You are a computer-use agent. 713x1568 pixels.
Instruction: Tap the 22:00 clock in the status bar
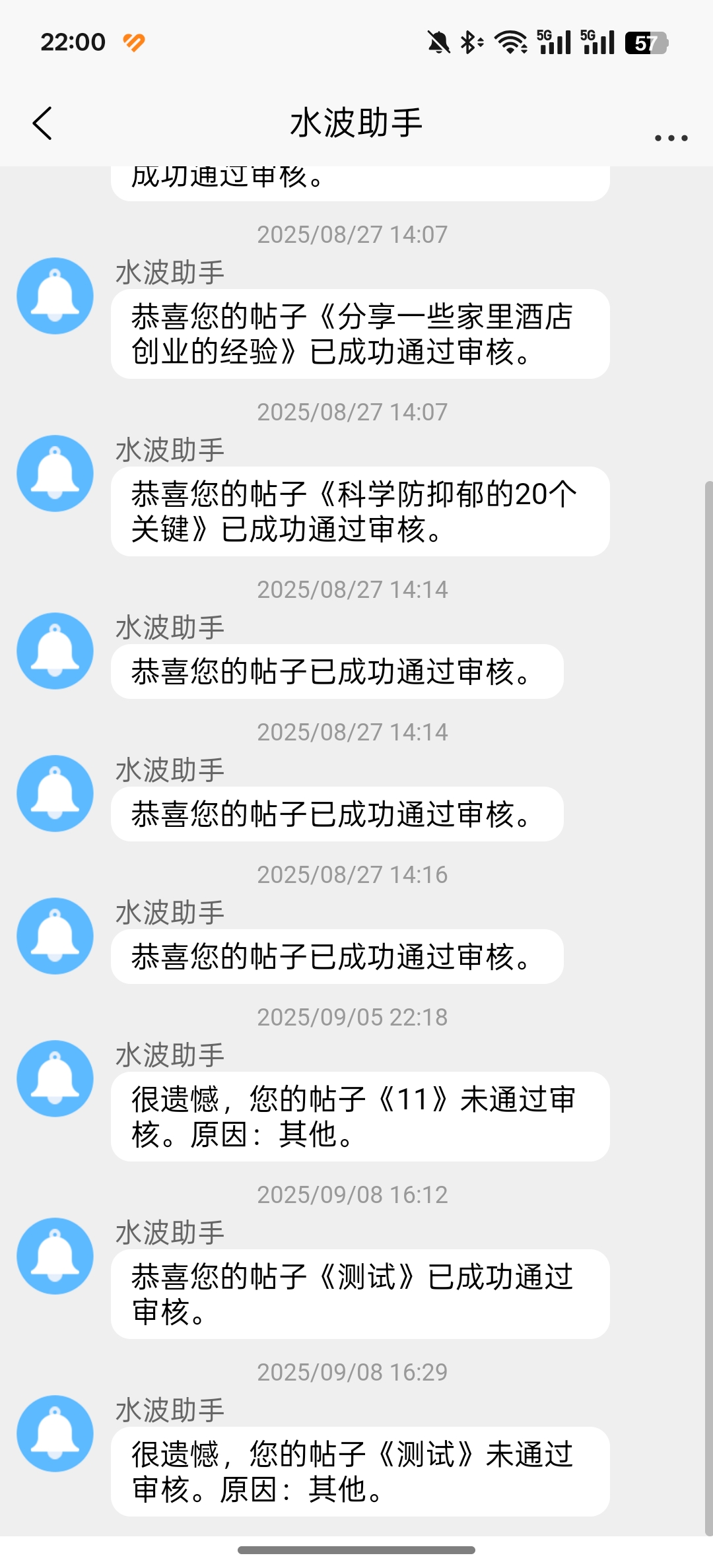(73, 41)
